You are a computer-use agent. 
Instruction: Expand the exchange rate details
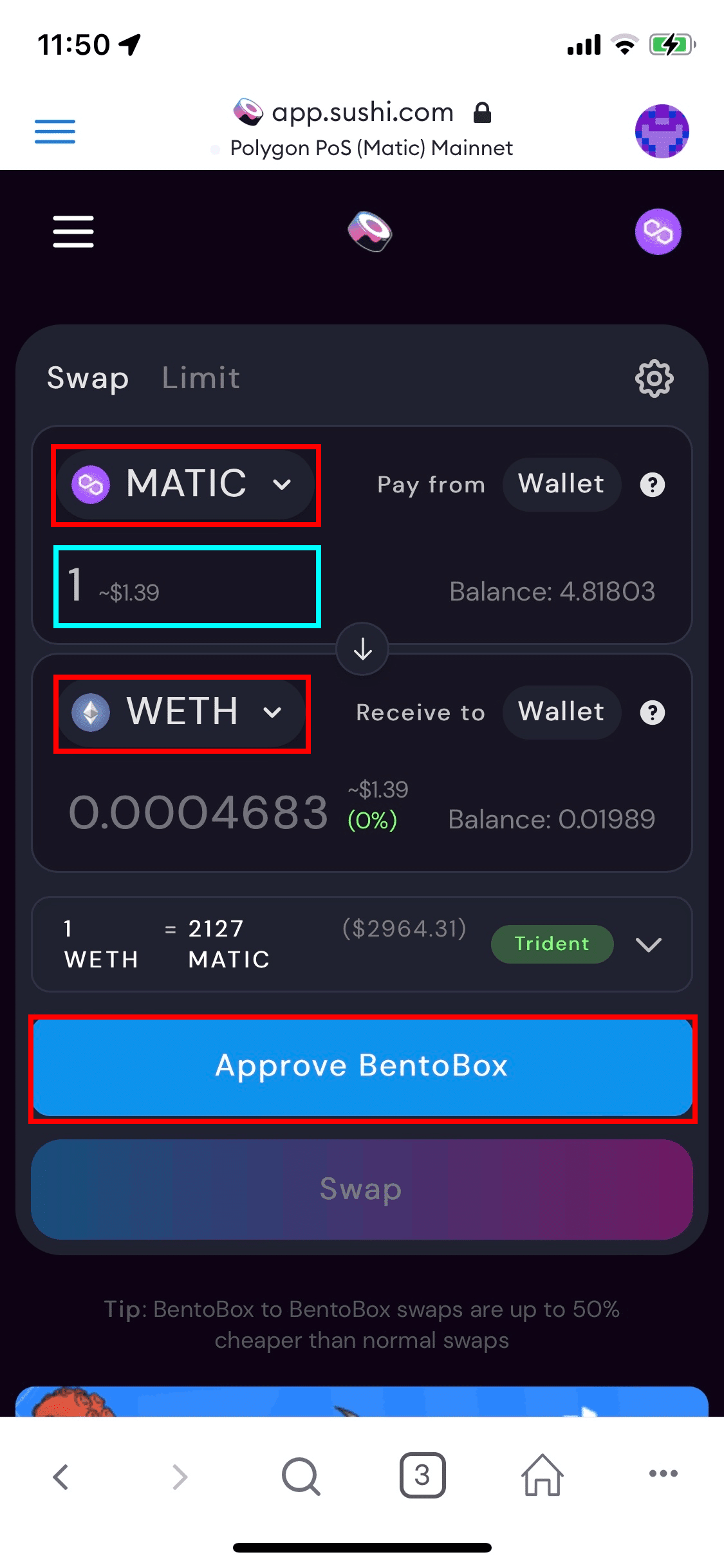pyautogui.click(x=648, y=944)
